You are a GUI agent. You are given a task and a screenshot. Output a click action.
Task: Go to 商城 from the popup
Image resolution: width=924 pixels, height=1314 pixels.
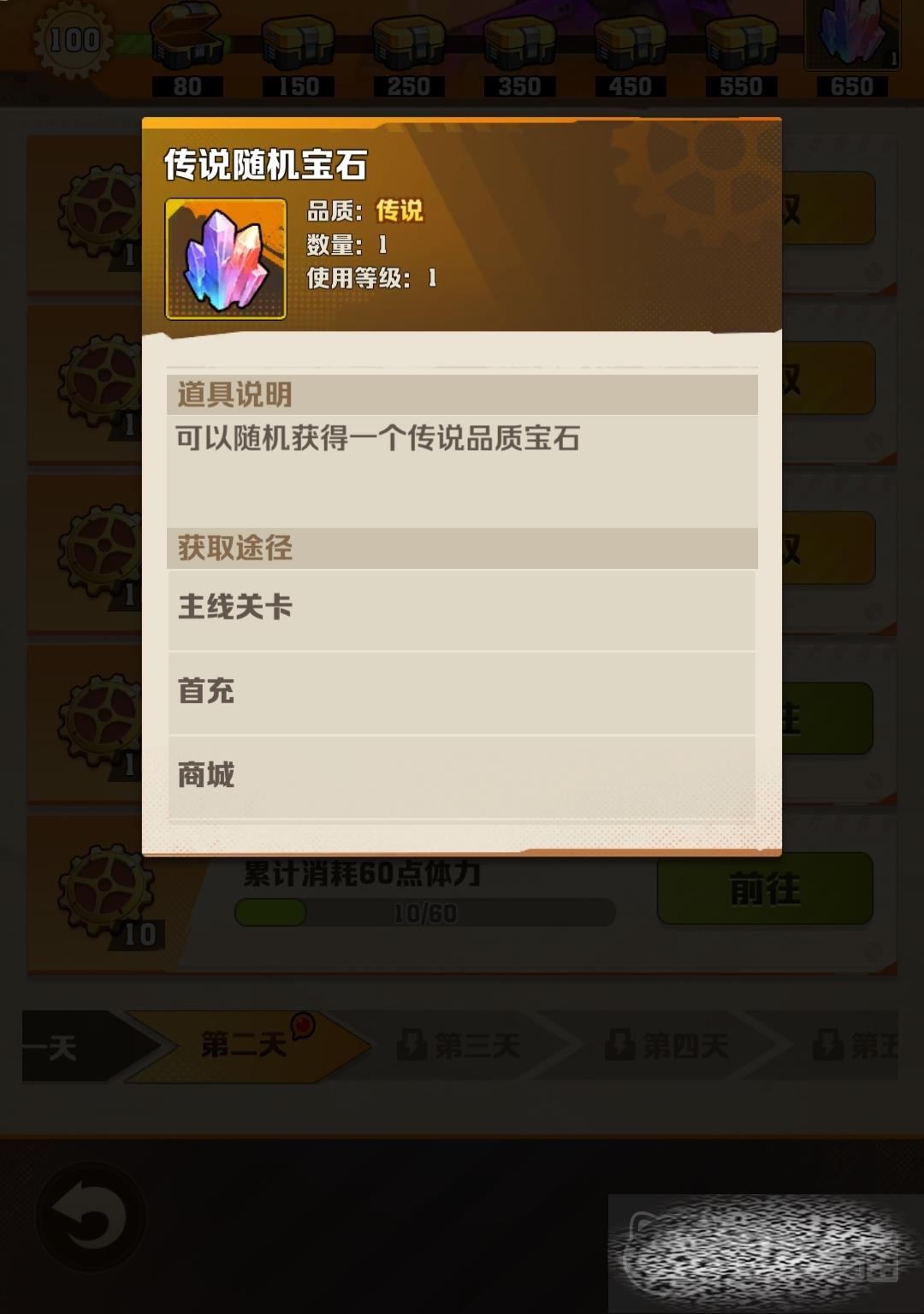click(462, 775)
